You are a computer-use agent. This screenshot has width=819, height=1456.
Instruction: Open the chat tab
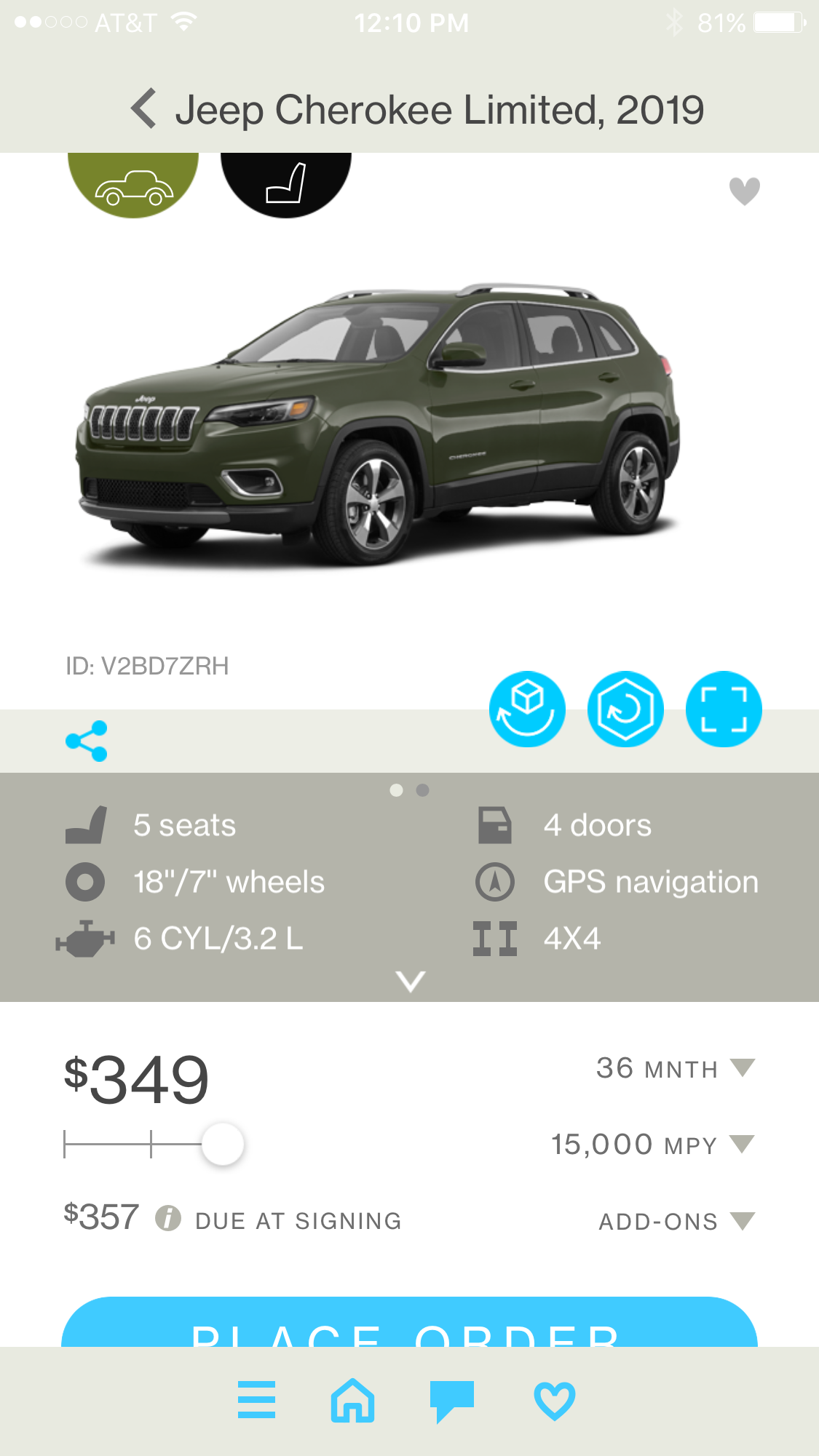tap(451, 1400)
